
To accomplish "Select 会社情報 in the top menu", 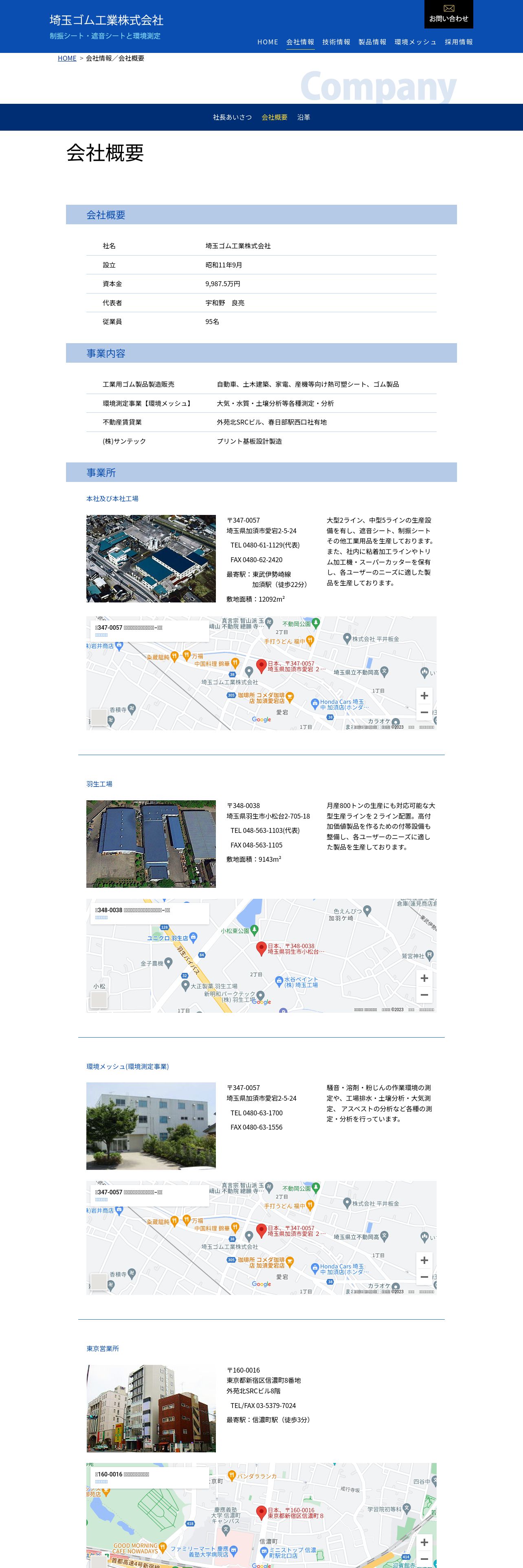I will tap(300, 42).
